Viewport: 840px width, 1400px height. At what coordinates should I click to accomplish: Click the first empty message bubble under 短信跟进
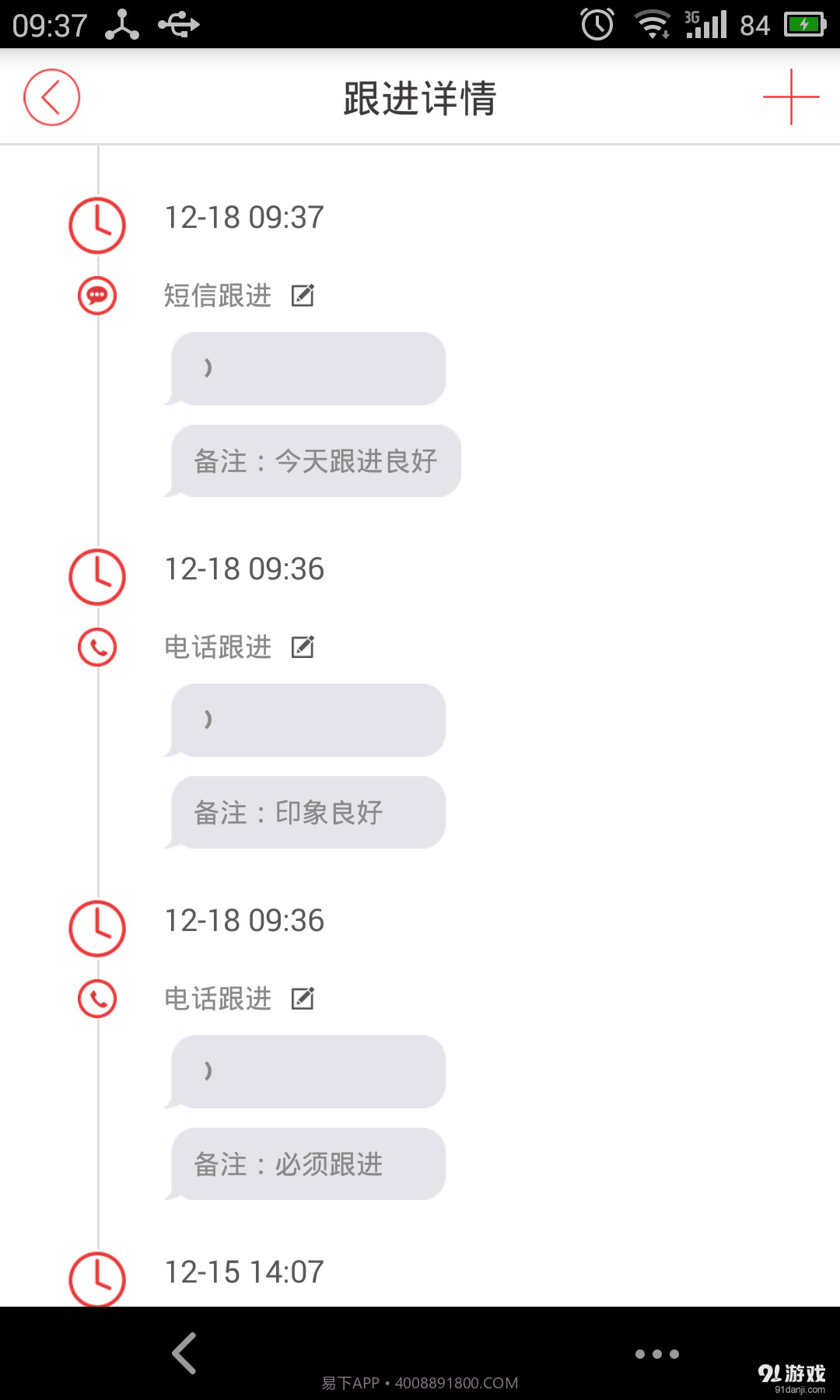point(306,368)
